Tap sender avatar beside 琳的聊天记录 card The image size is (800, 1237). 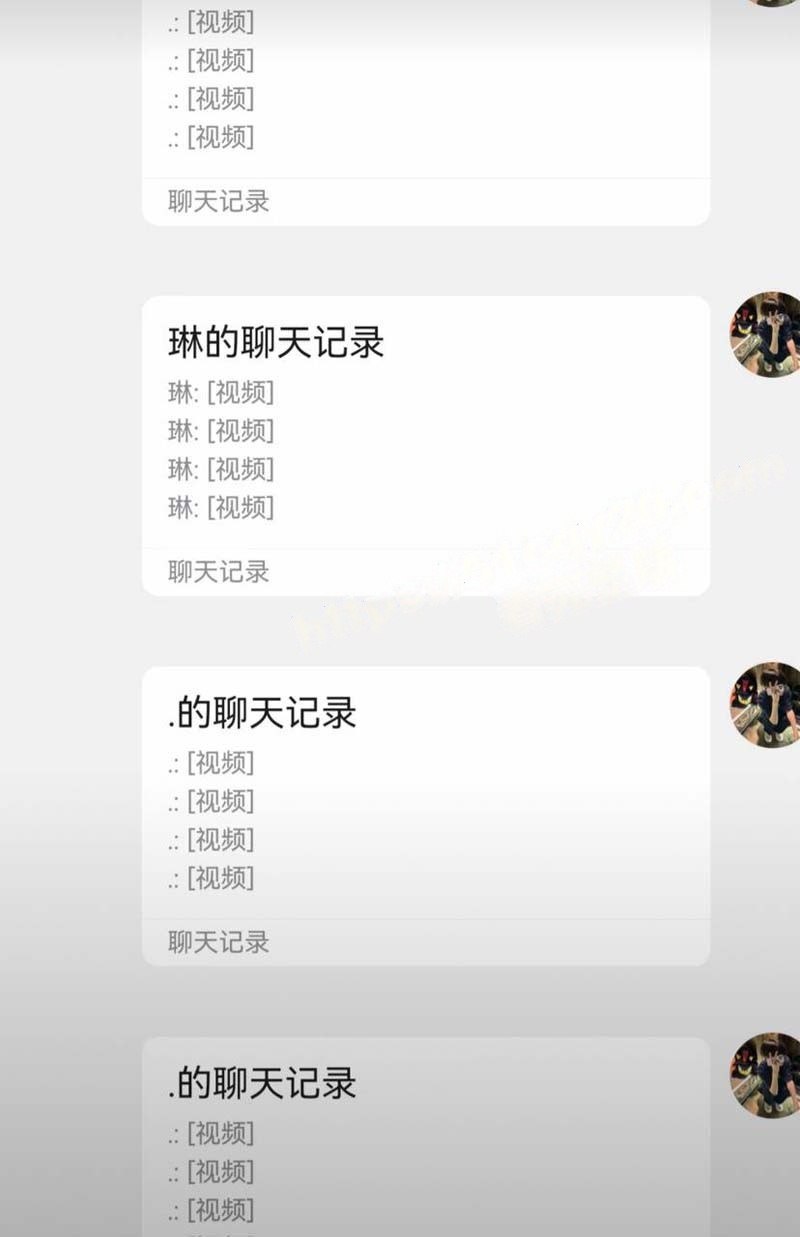[765, 334]
